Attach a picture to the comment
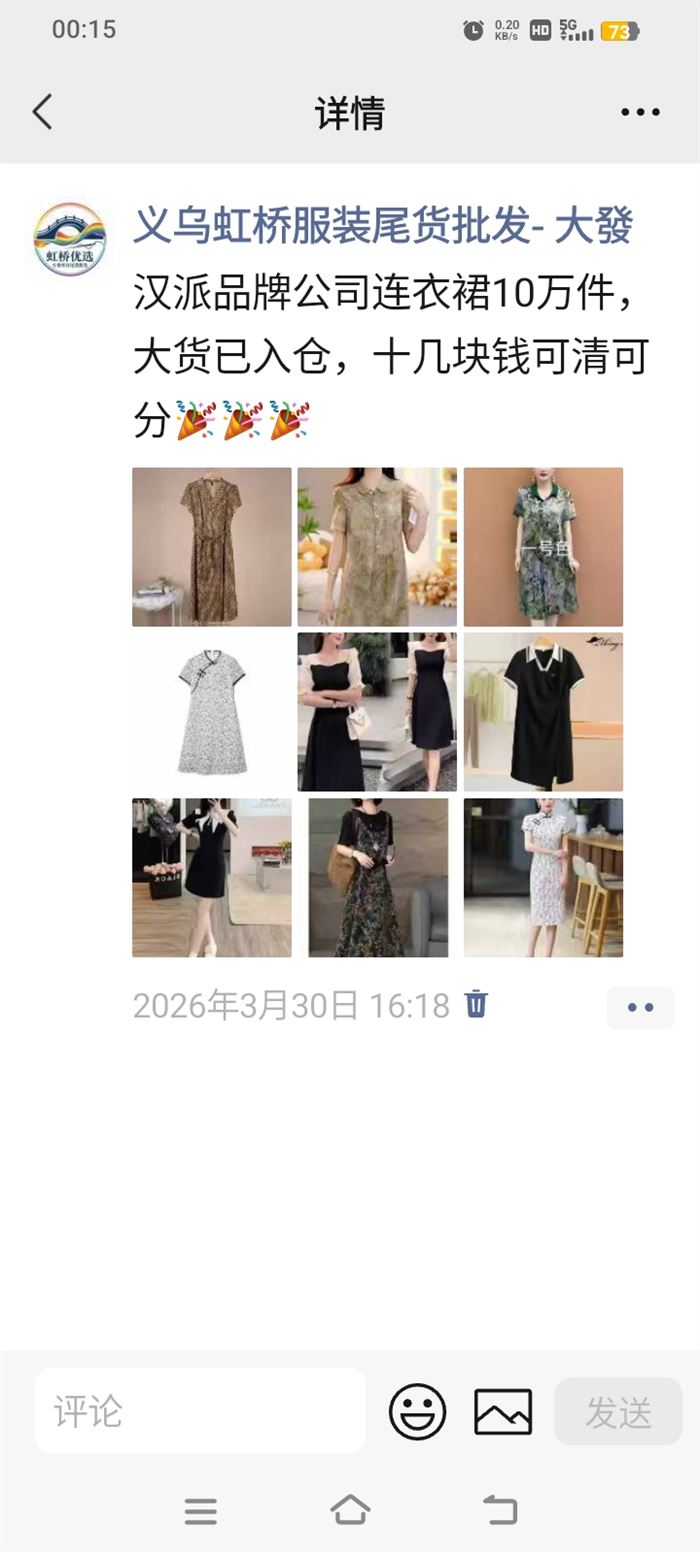700x1552 pixels. pos(503,1411)
